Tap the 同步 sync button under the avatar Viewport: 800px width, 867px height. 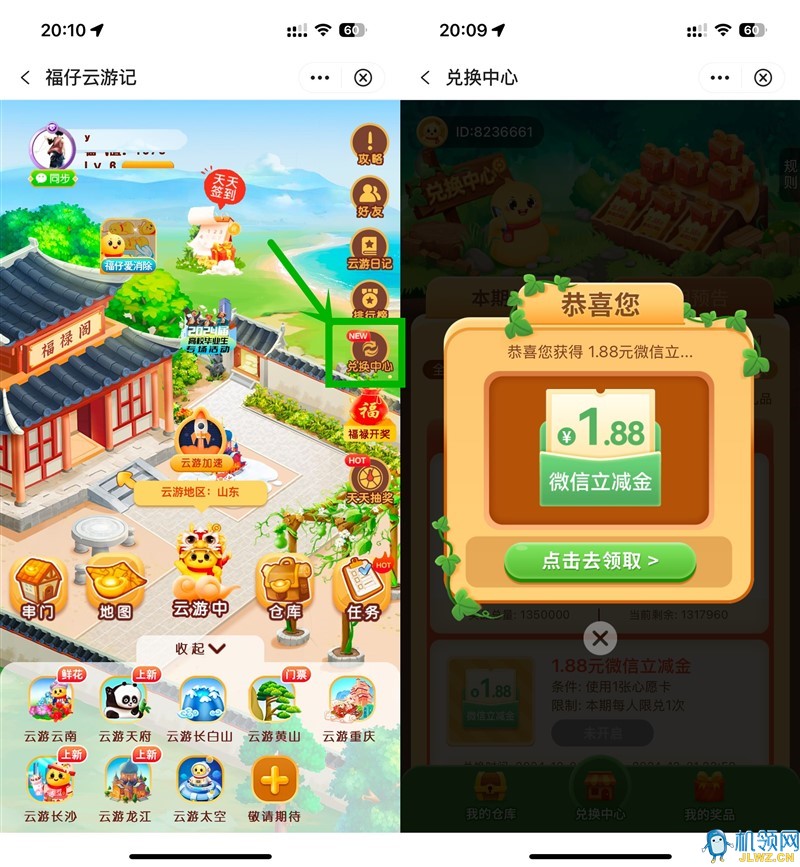54,178
